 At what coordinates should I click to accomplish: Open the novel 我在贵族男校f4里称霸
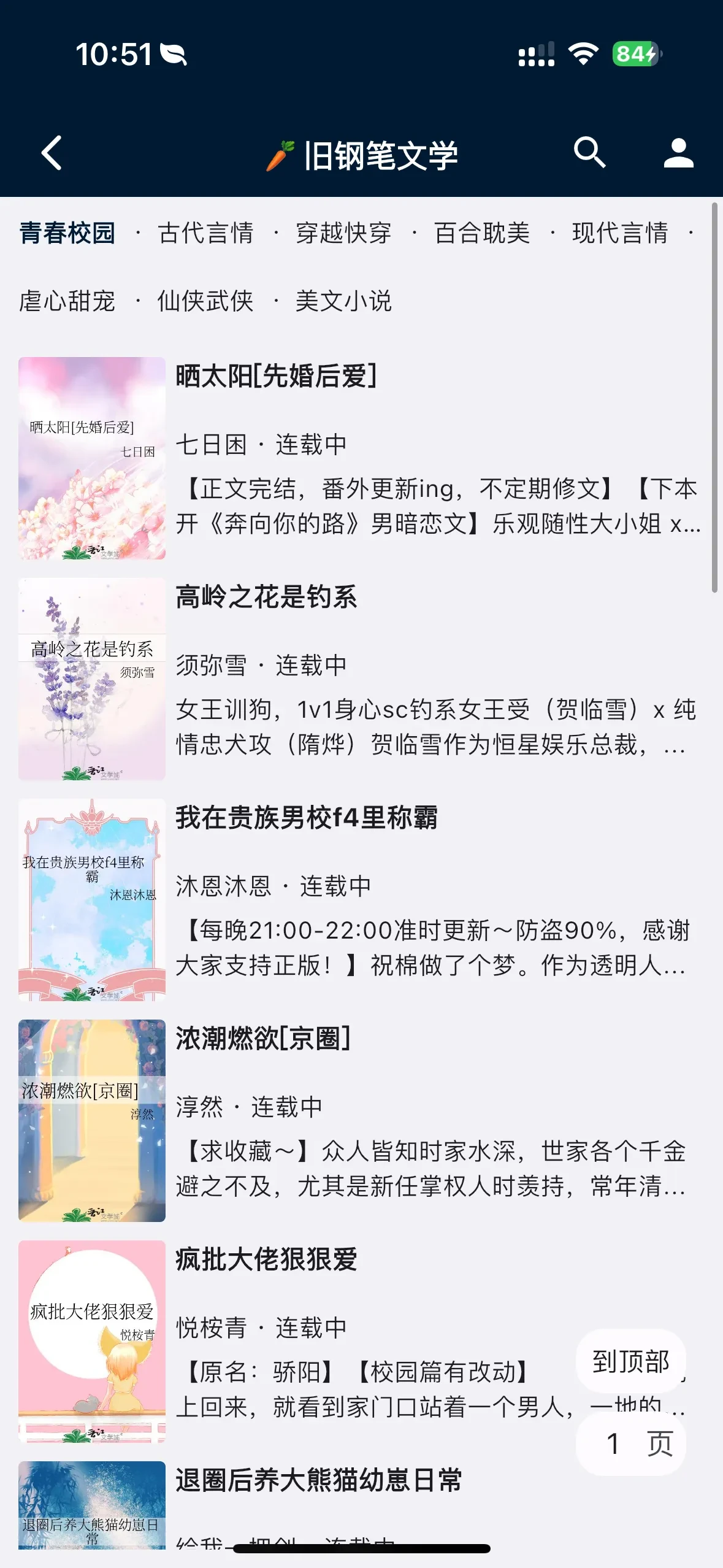[x=307, y=818]
